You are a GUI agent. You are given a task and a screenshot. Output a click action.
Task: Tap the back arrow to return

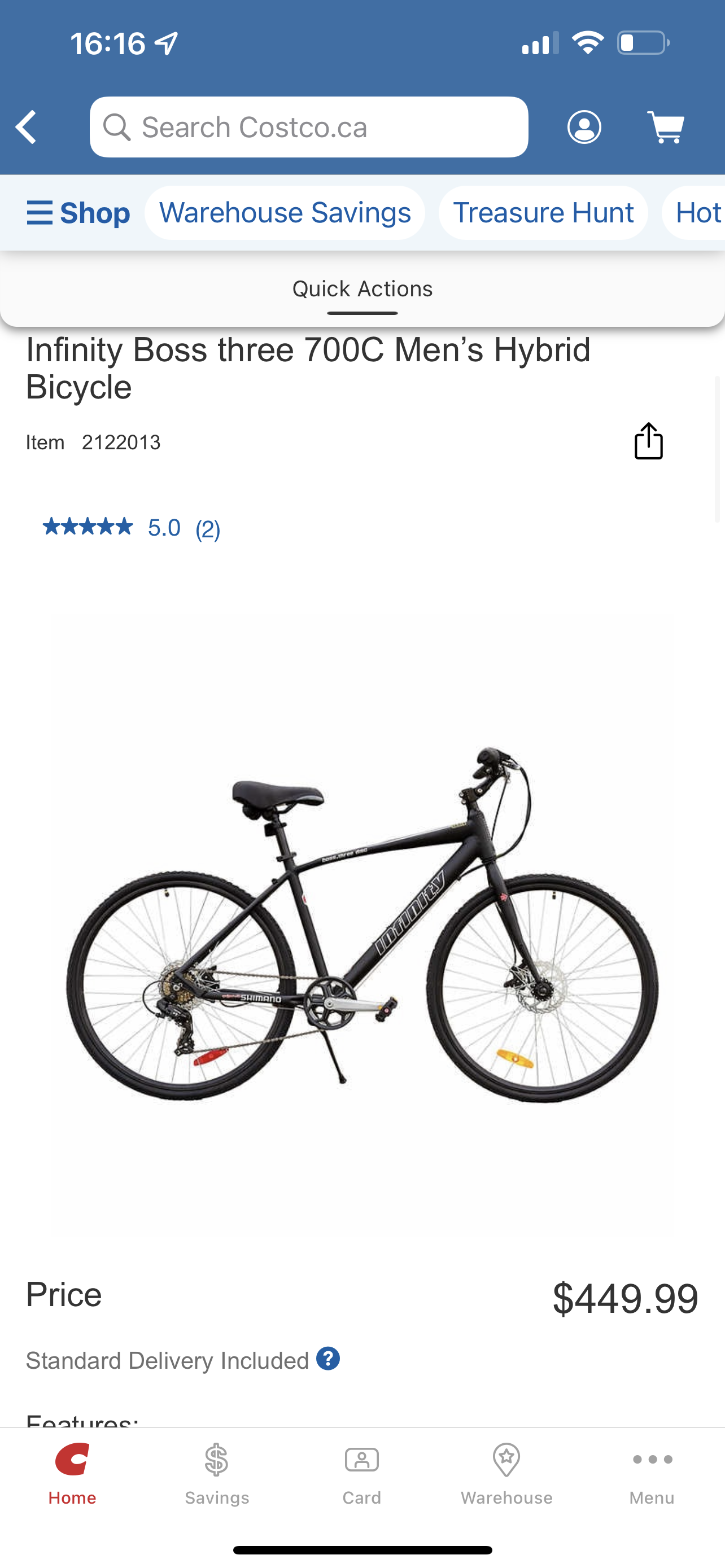click(25, 126)
